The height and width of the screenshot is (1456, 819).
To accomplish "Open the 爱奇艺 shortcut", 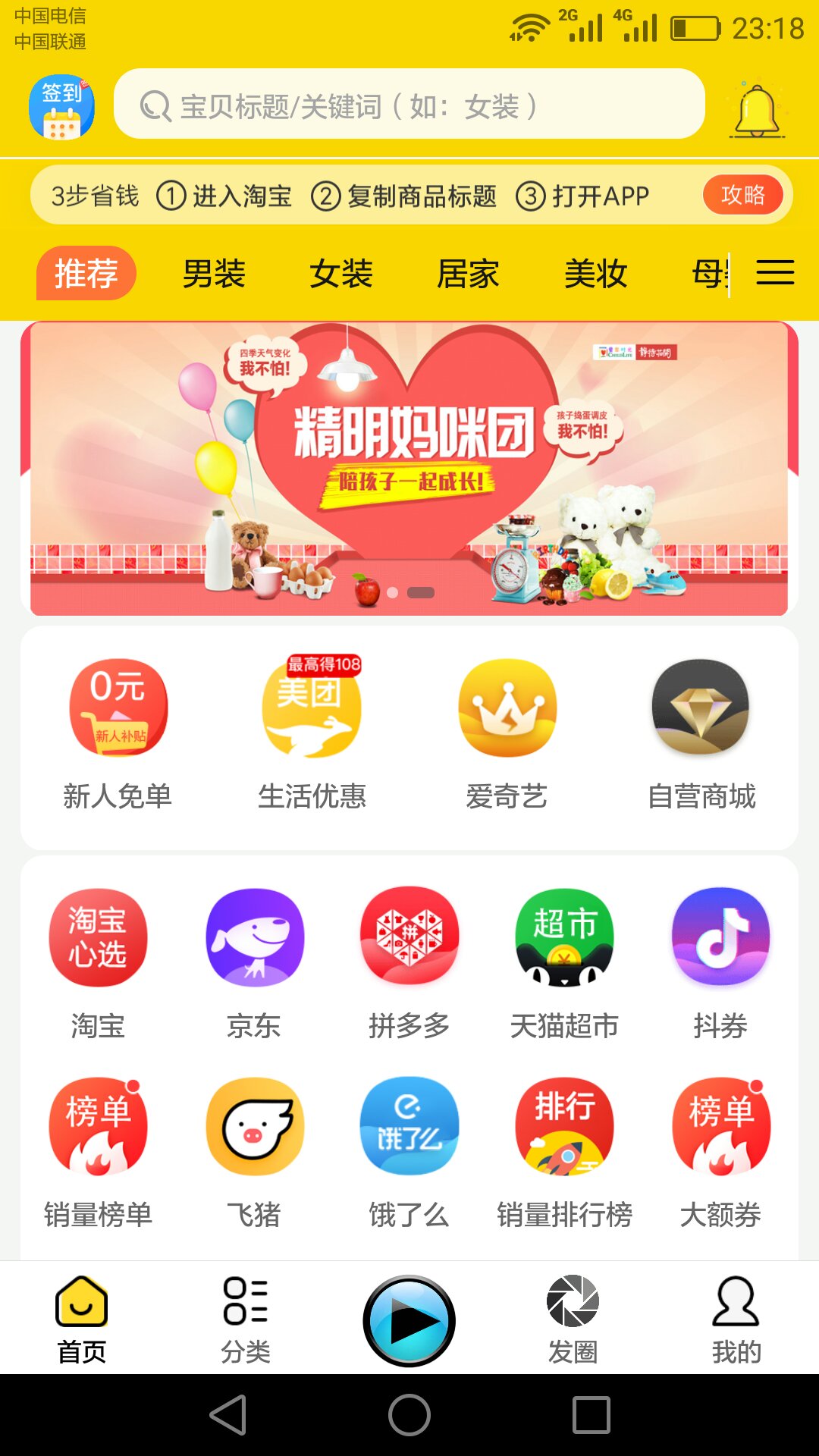I will pos(507,733).
